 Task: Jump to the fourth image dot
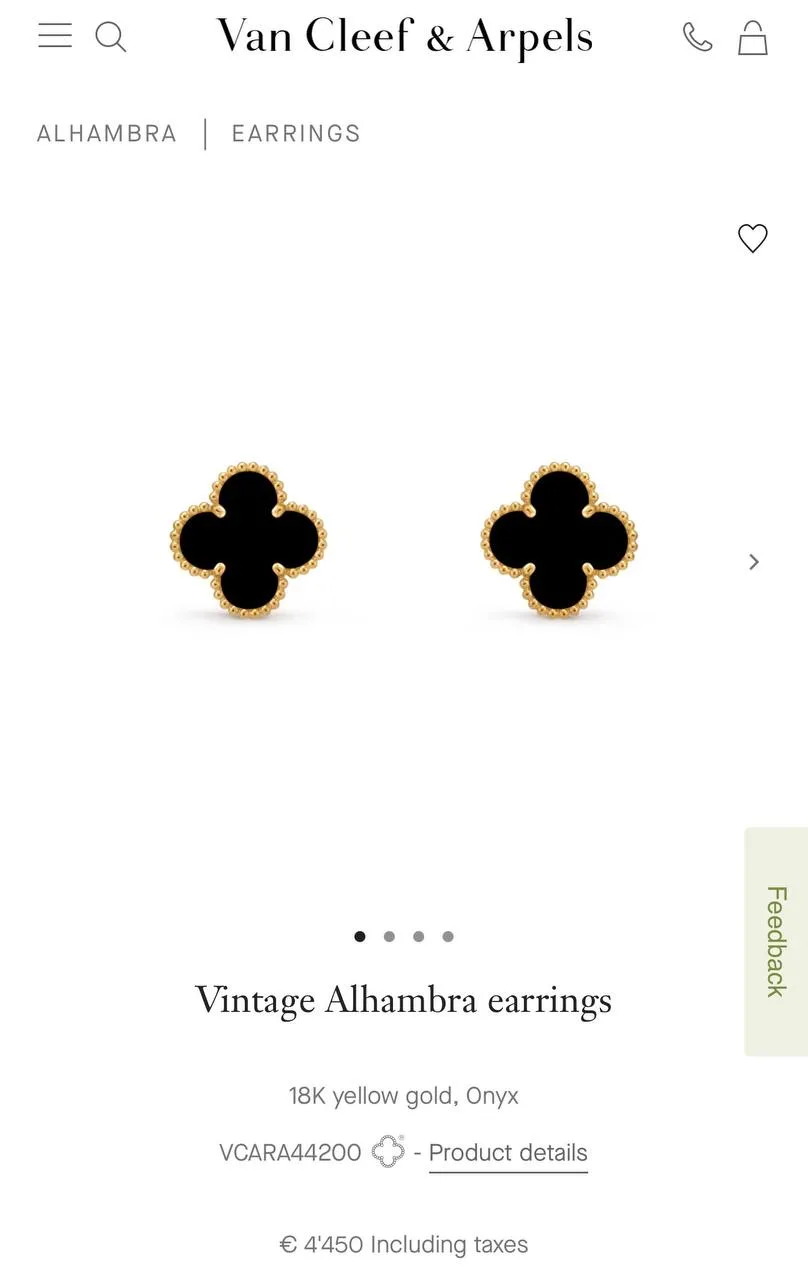click(x=448, y=937)
